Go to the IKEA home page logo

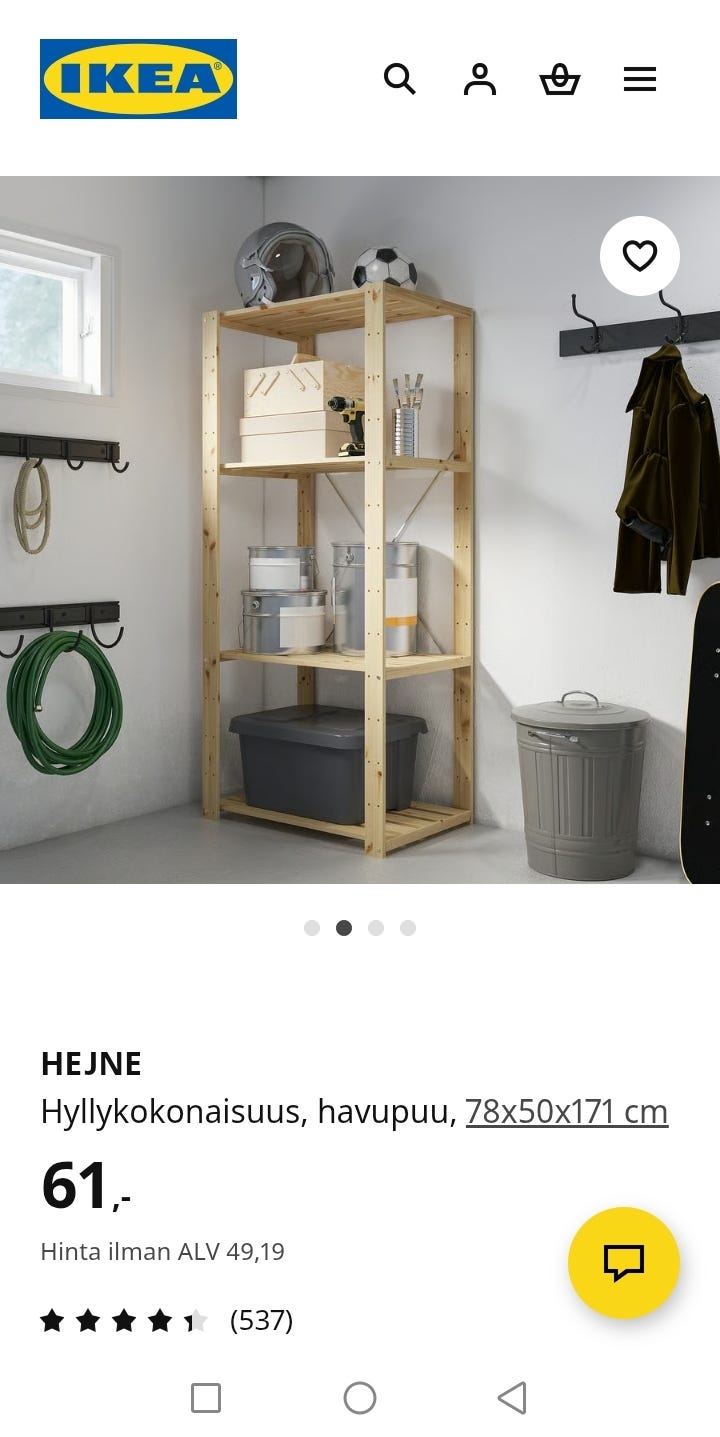[x=138, y=79]
